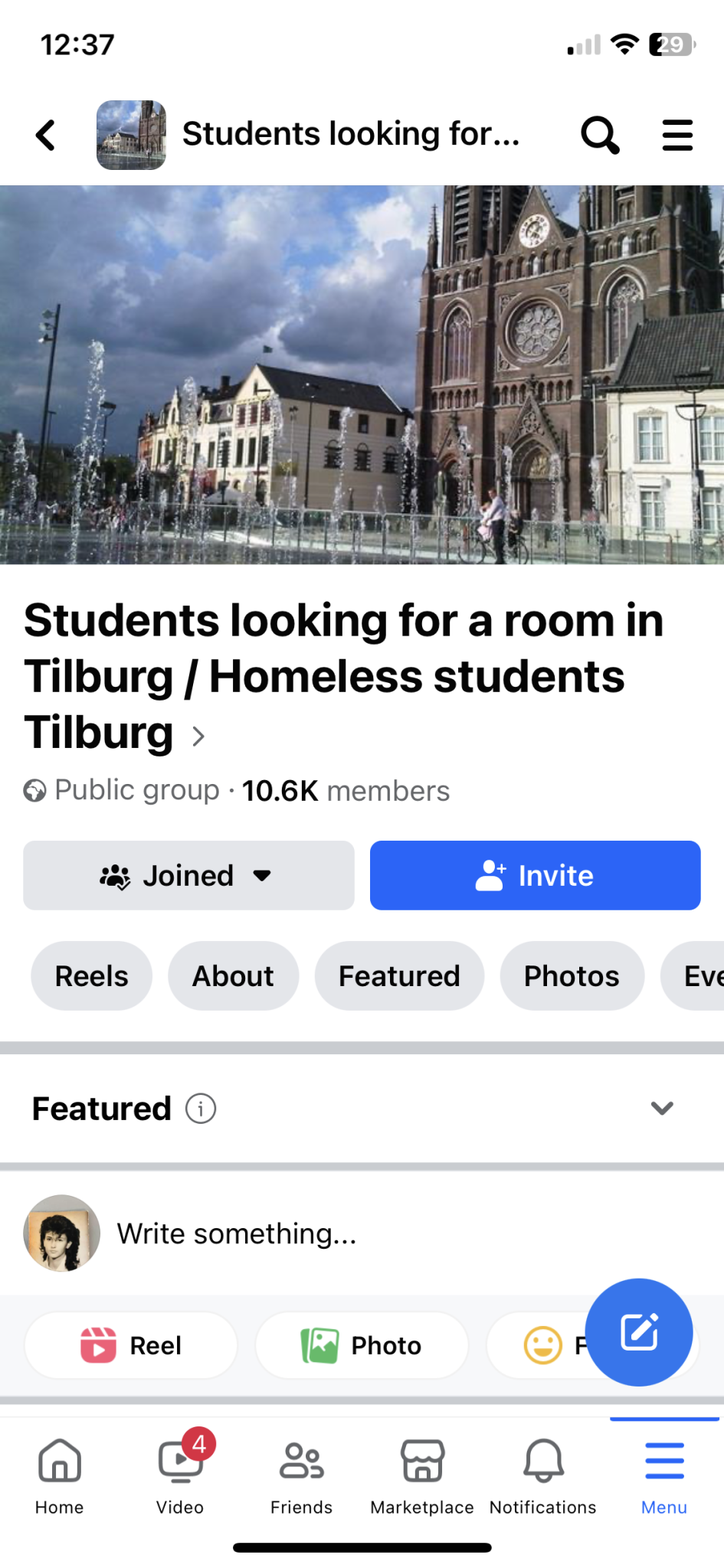Open the Joined membership dropdown
This screenshot has height=1568, width=724.
pyautogui.click(x=188, y=875)
